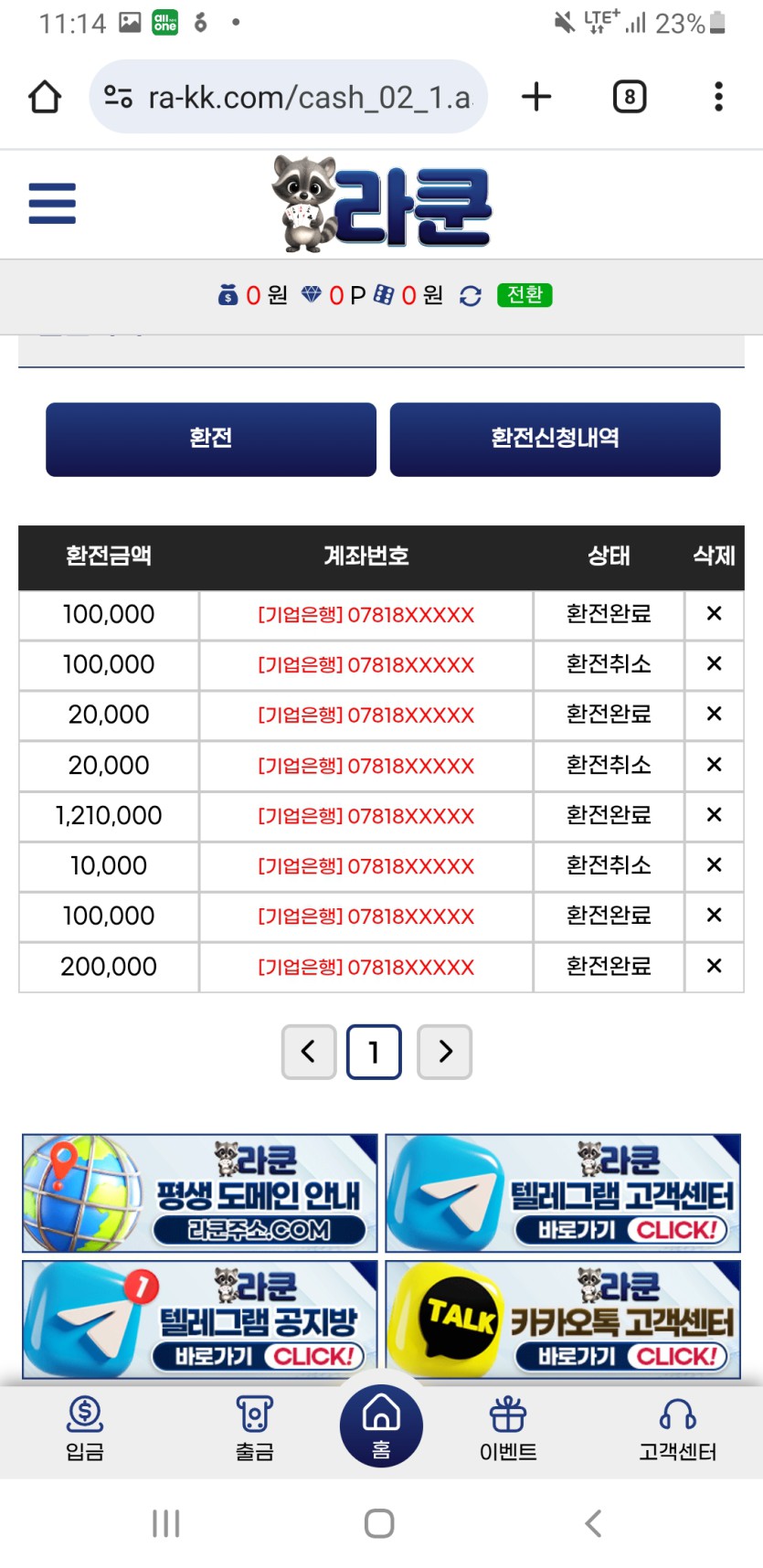Refresh the balance with the reload icon
763x1568 pixels.
[471, 296]
